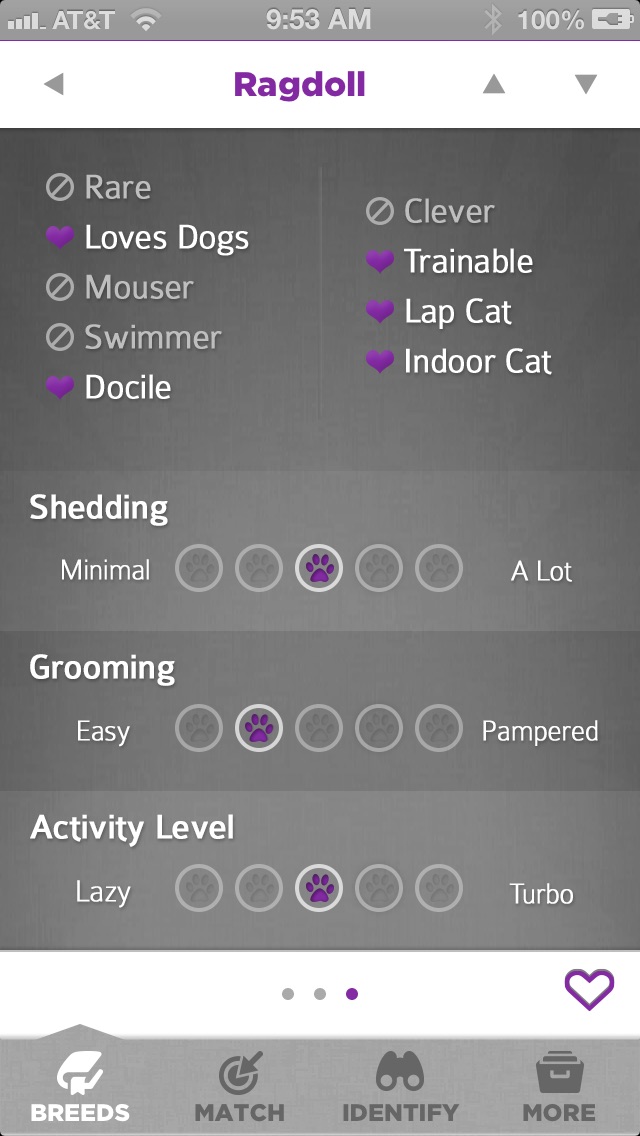Tap the page indicator dots

pos(320,994)
